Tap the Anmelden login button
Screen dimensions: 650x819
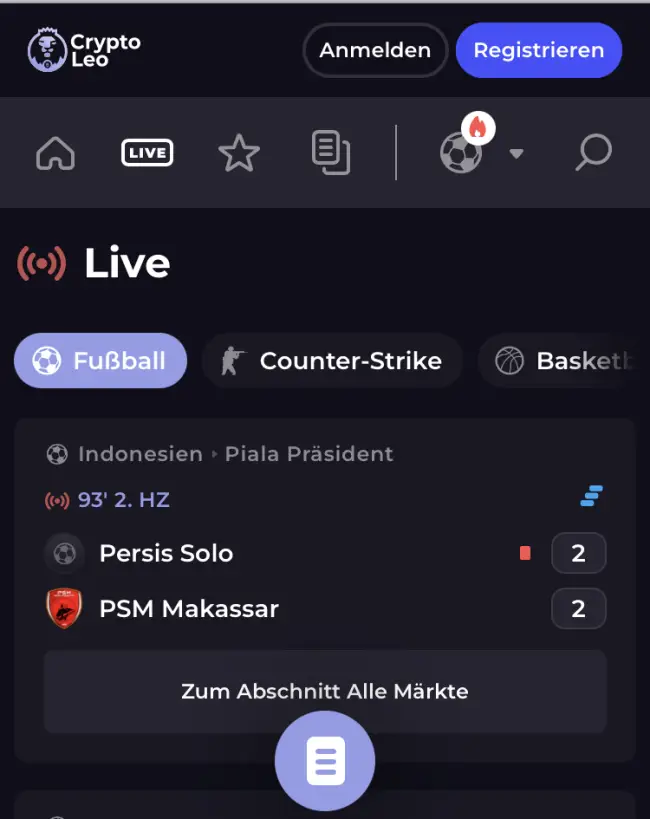point(375,50)
